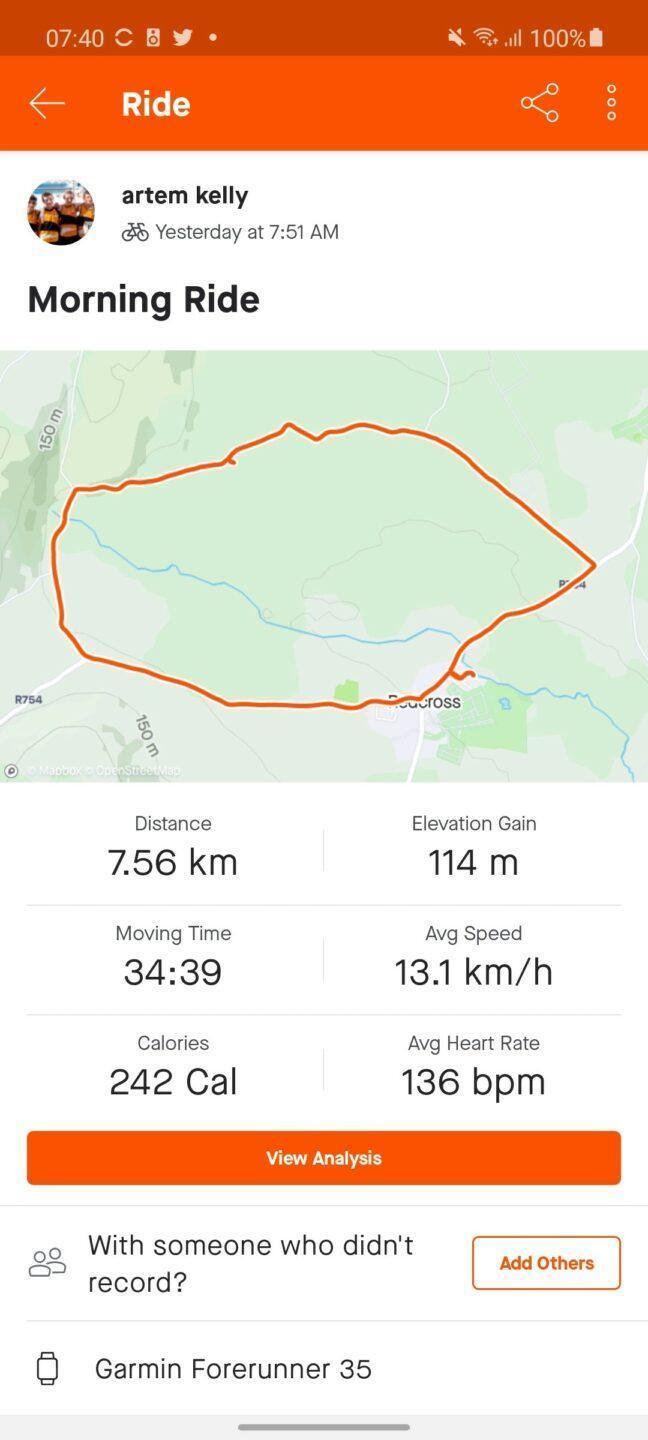Share this ride
The image size is (648, 1440).
click(539, 103)
